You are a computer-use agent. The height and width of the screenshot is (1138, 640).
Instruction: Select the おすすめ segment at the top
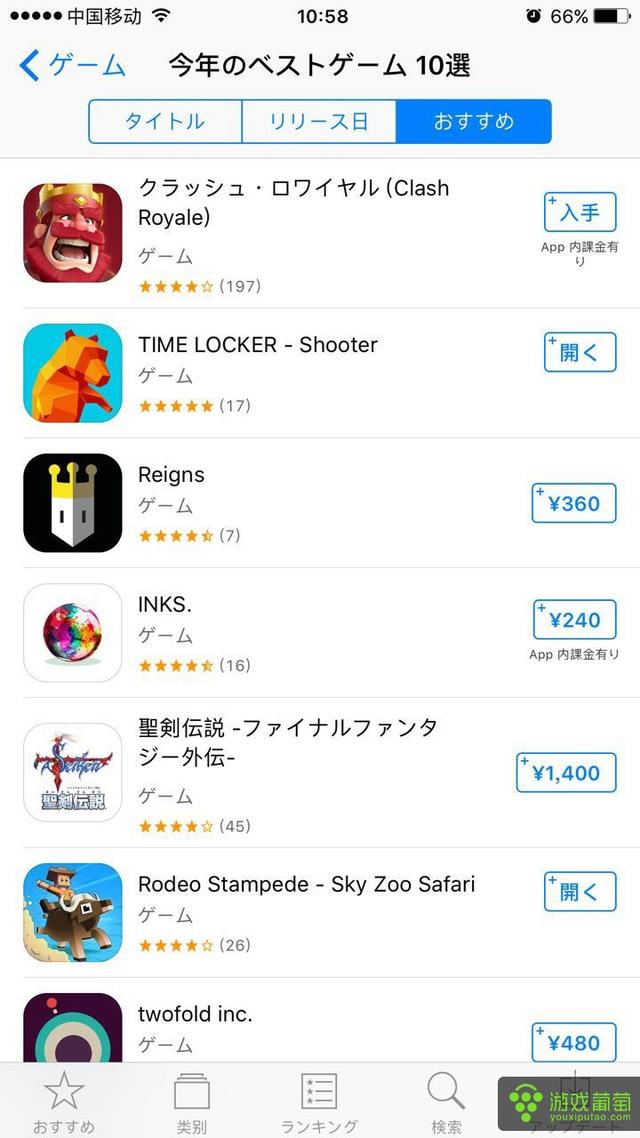coord(473,122)
